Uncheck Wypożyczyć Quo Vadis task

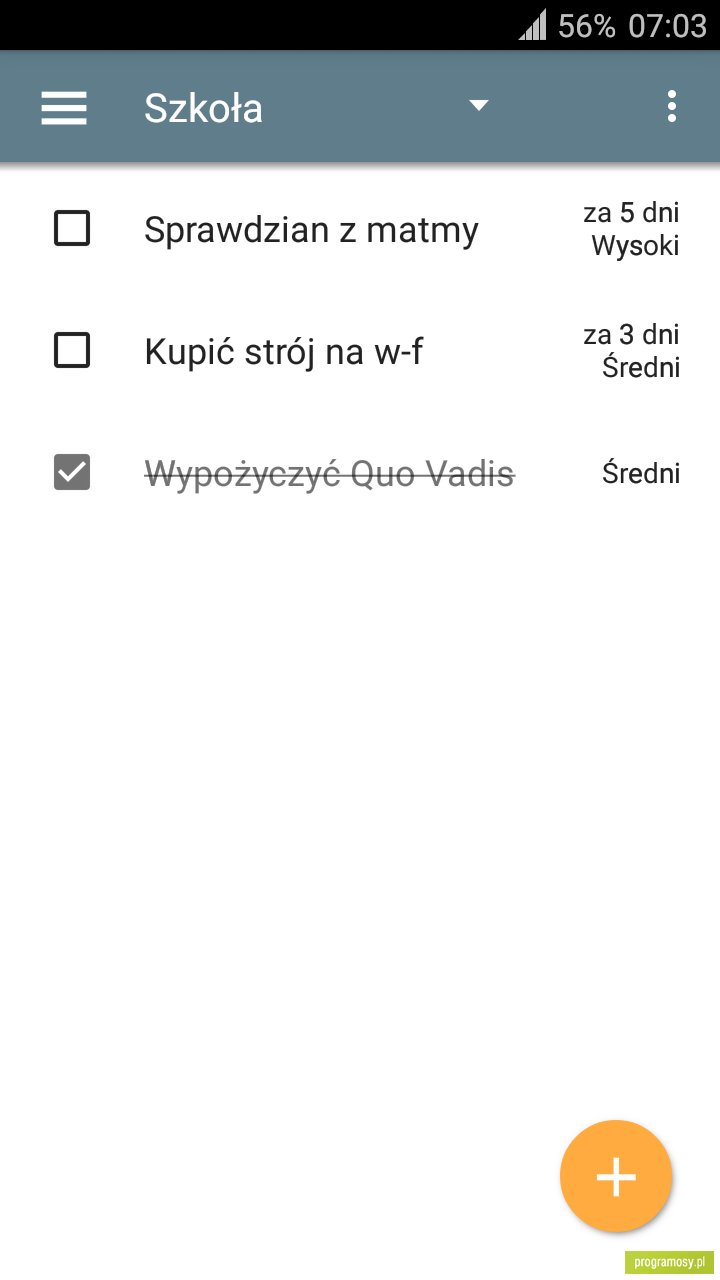click(72, 472)
